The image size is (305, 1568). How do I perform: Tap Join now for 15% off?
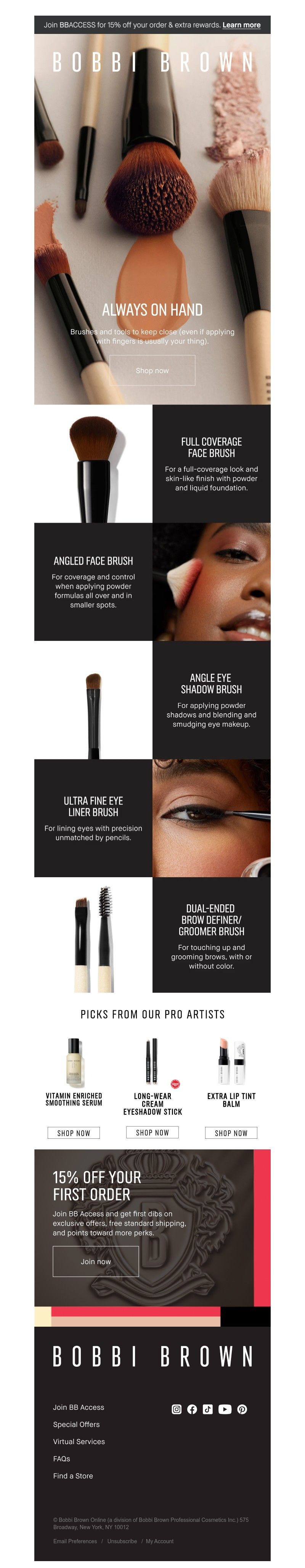96,1261
